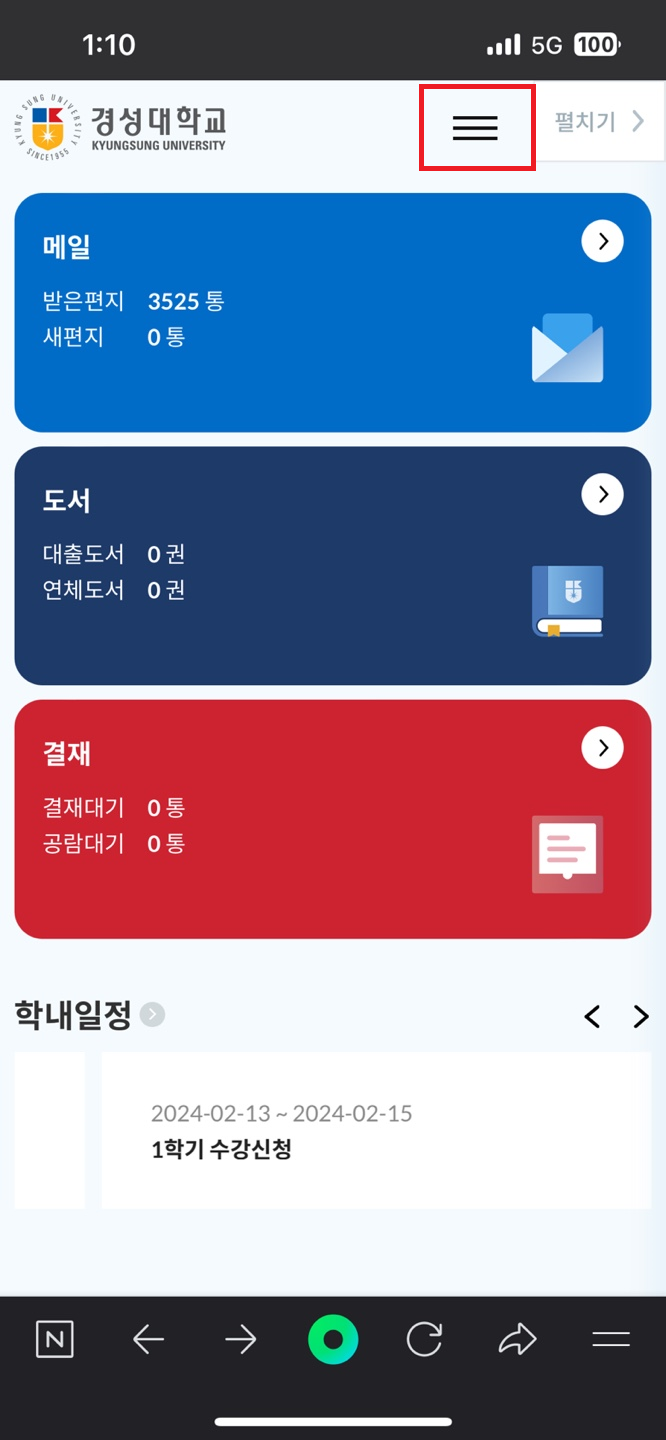Open the hamburger menu
The height and width of the screenshot is (1440, 666).
[x=475, y=127]
